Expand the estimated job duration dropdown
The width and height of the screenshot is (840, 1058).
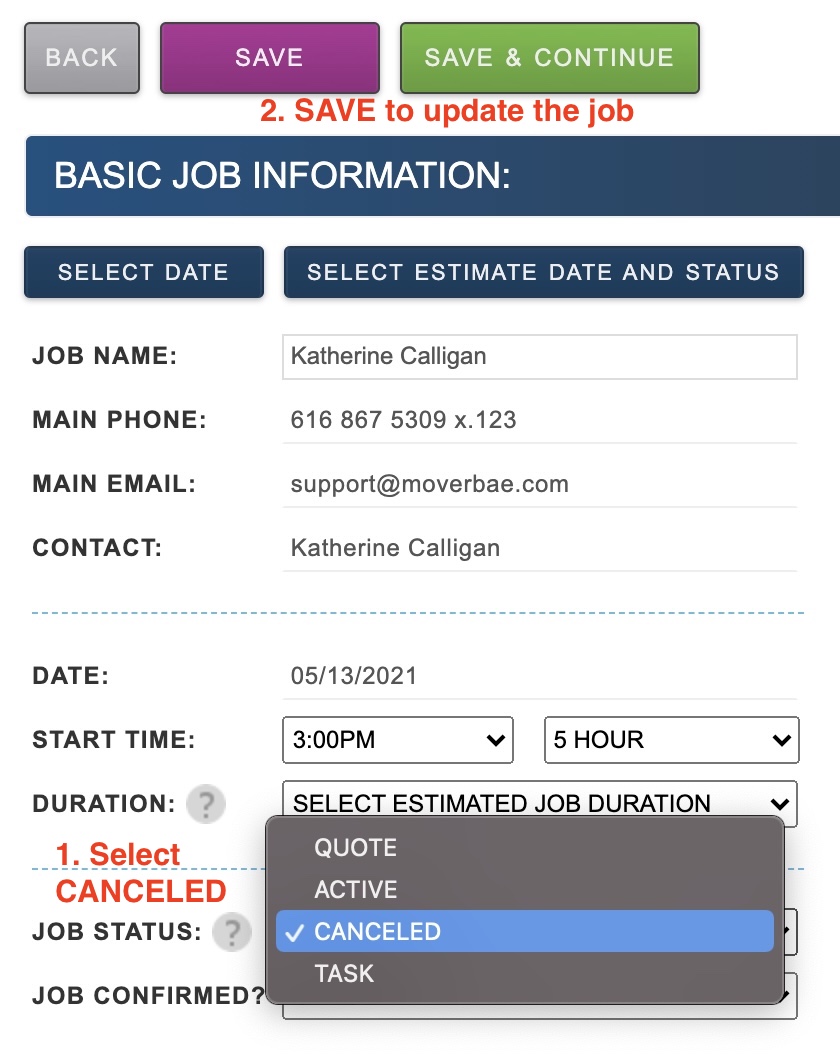coord(539,802)
